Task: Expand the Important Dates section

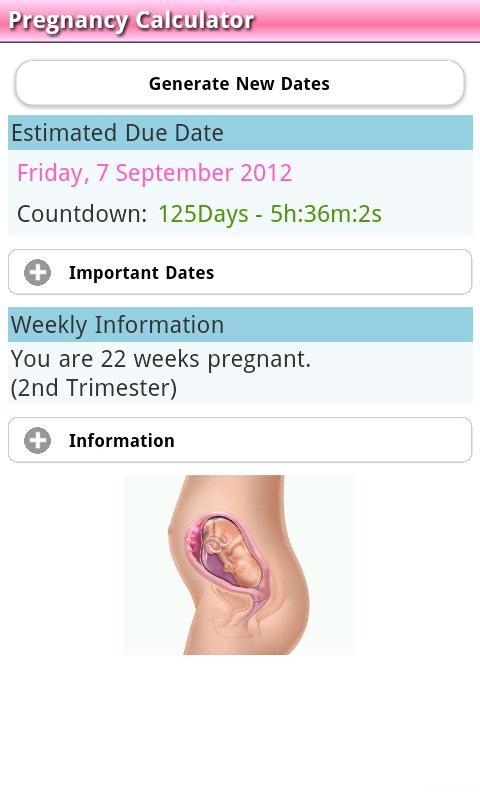Action: click(240, 272)
